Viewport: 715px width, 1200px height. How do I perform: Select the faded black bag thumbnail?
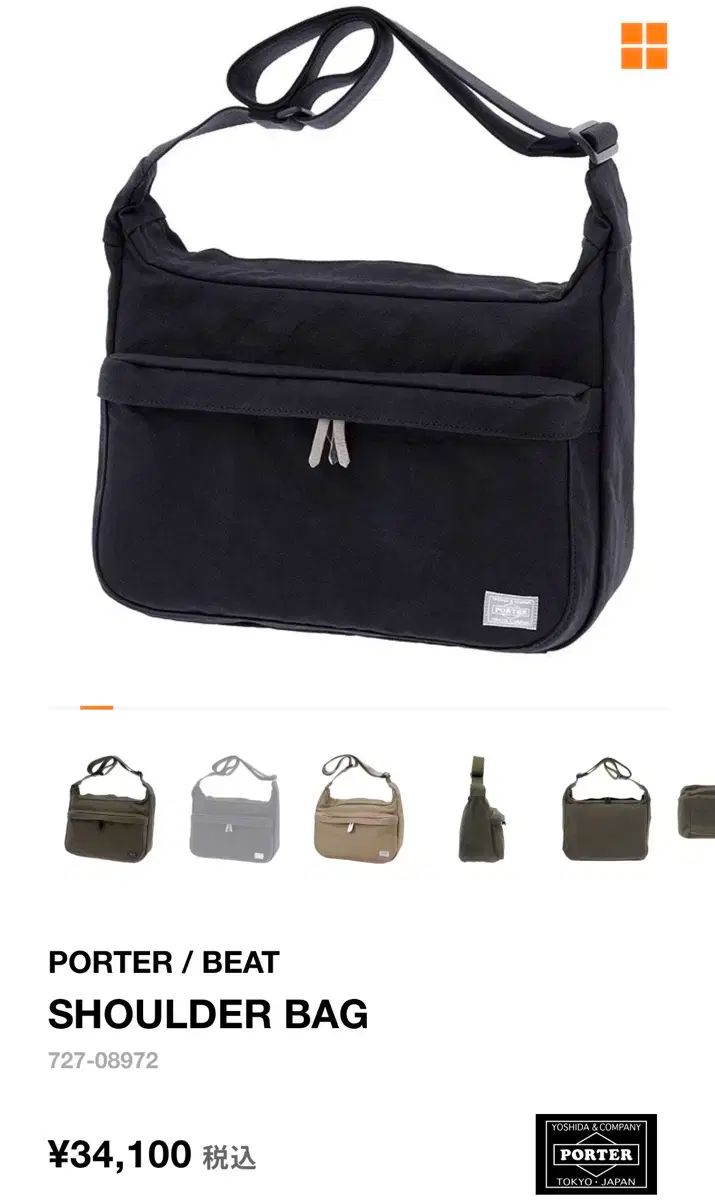233,809
